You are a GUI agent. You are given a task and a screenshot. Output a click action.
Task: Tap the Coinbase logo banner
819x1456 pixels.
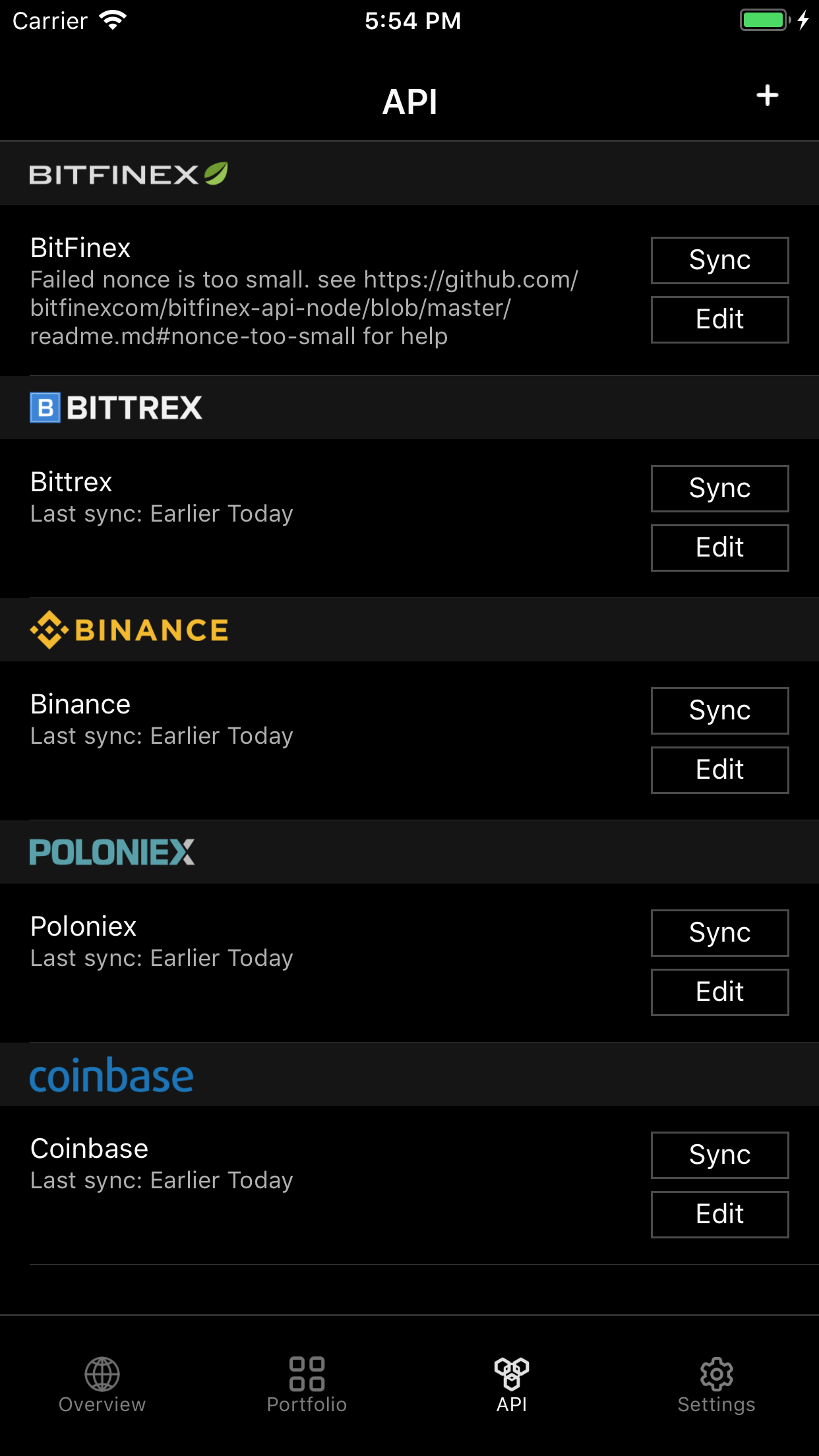coord(111,1074)
